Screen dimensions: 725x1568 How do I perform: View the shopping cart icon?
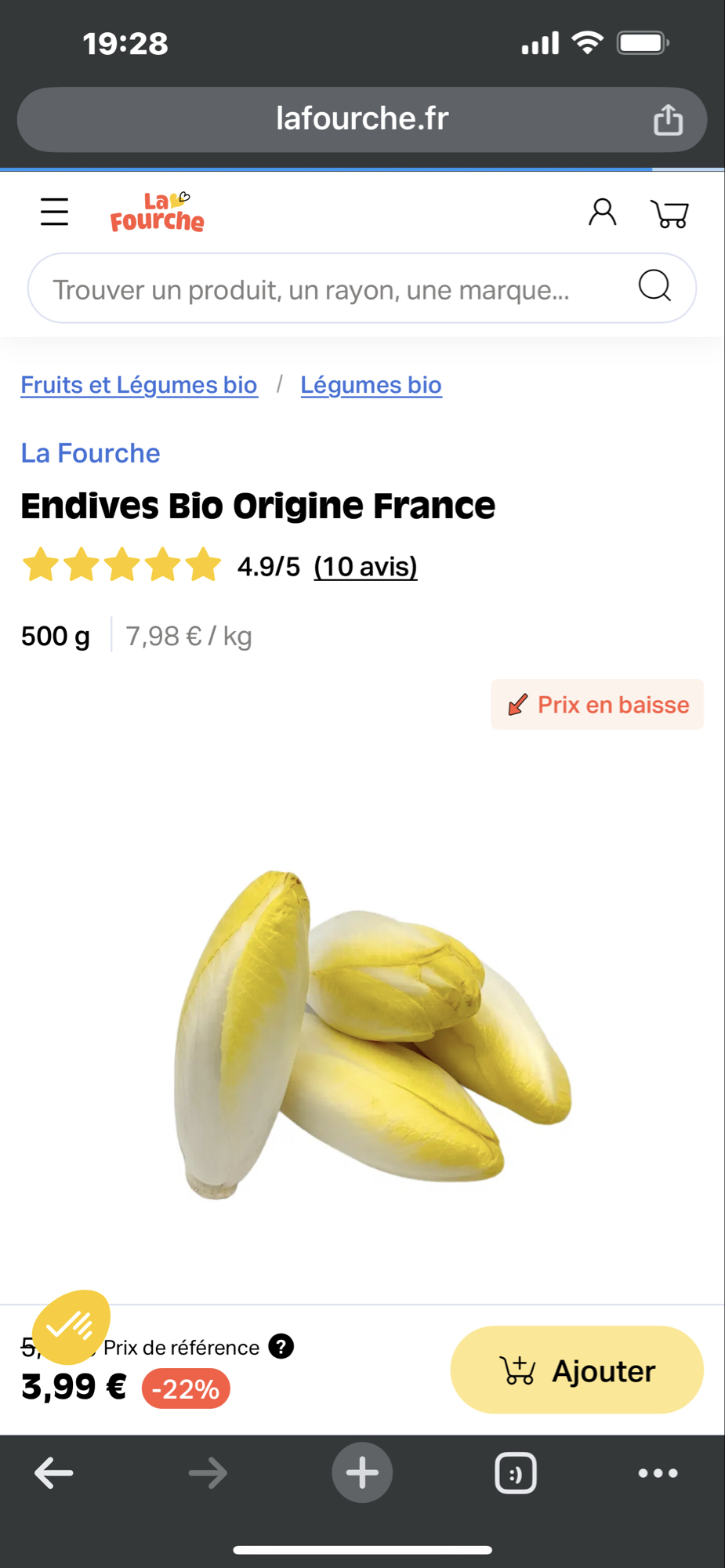point(670,212)
